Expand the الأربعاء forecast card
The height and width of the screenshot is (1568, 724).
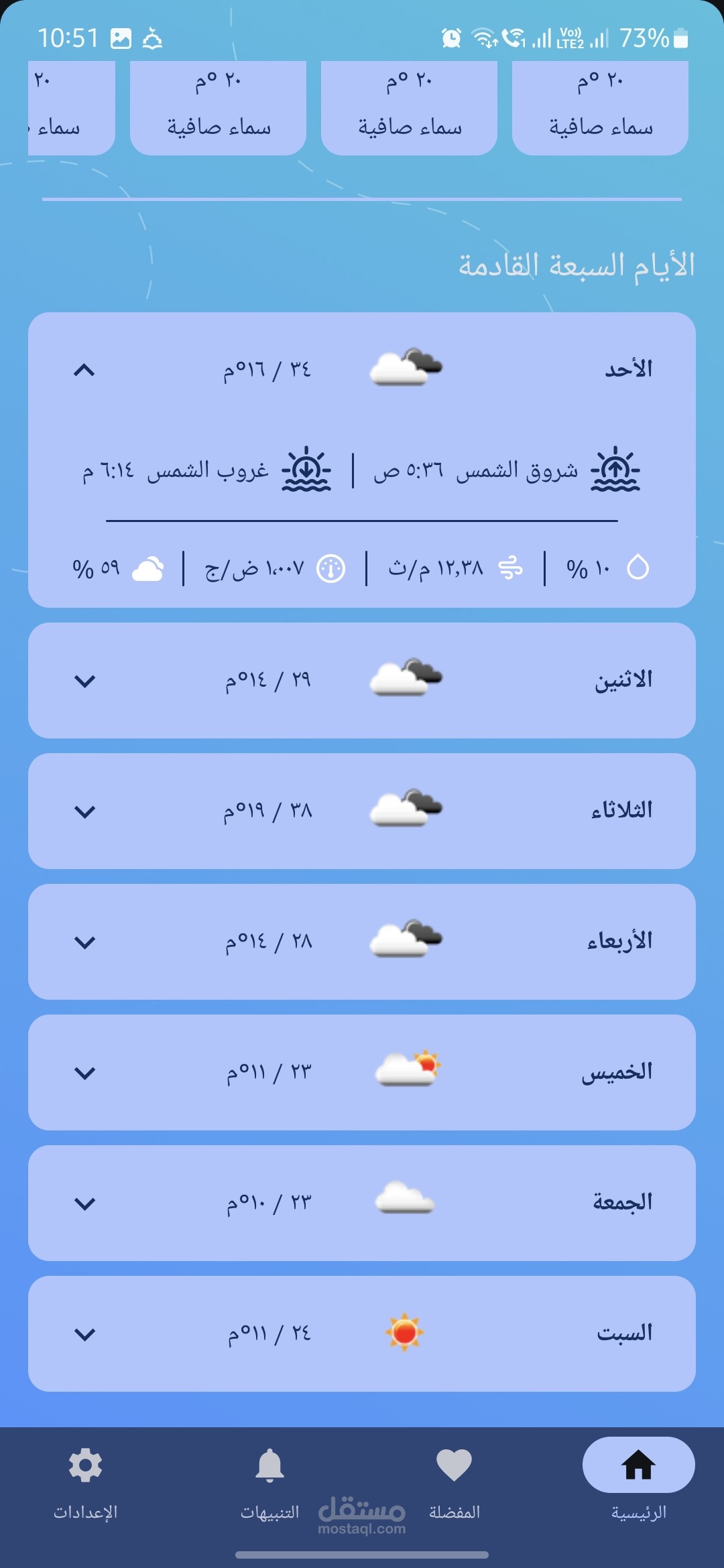[84, 942]
